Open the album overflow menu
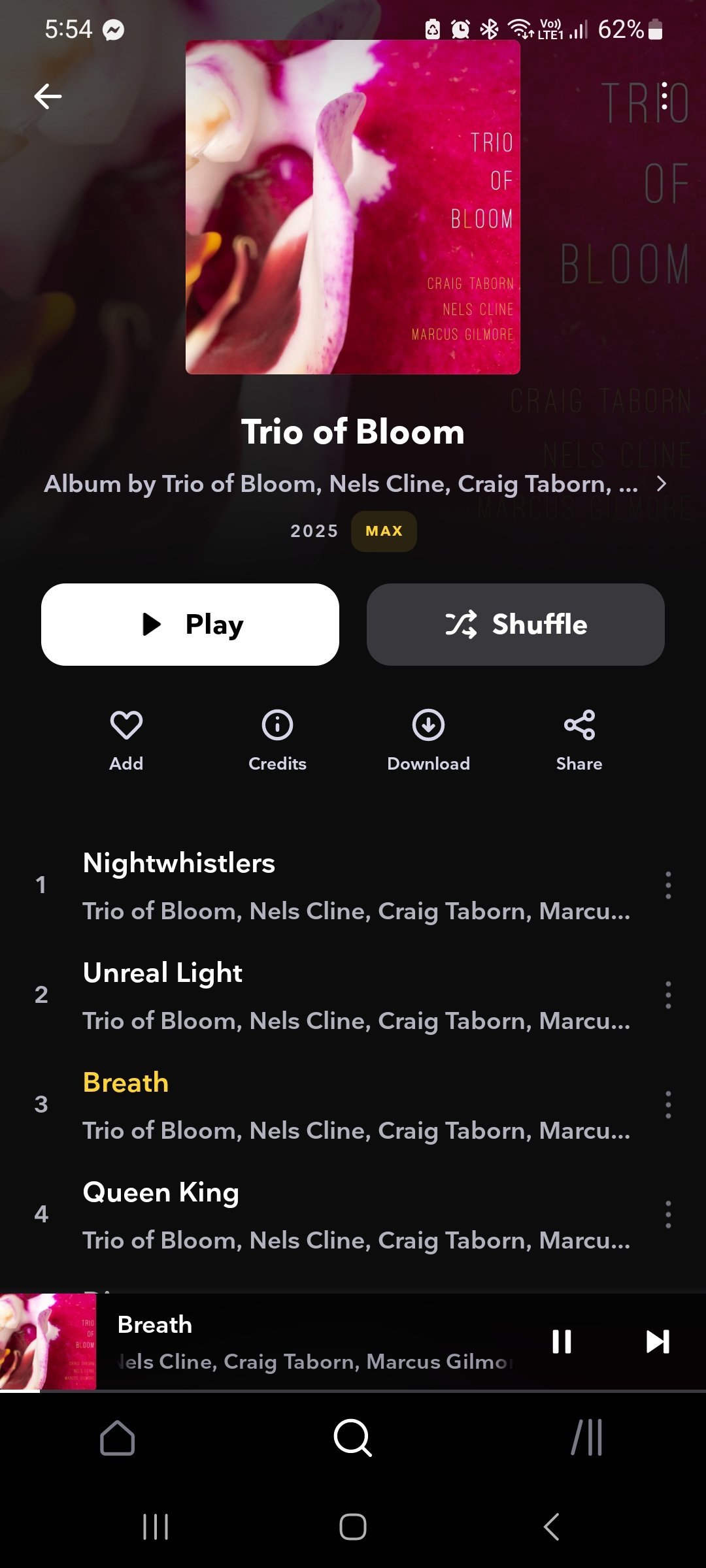 pyautogui.click(x=664, y=97)
